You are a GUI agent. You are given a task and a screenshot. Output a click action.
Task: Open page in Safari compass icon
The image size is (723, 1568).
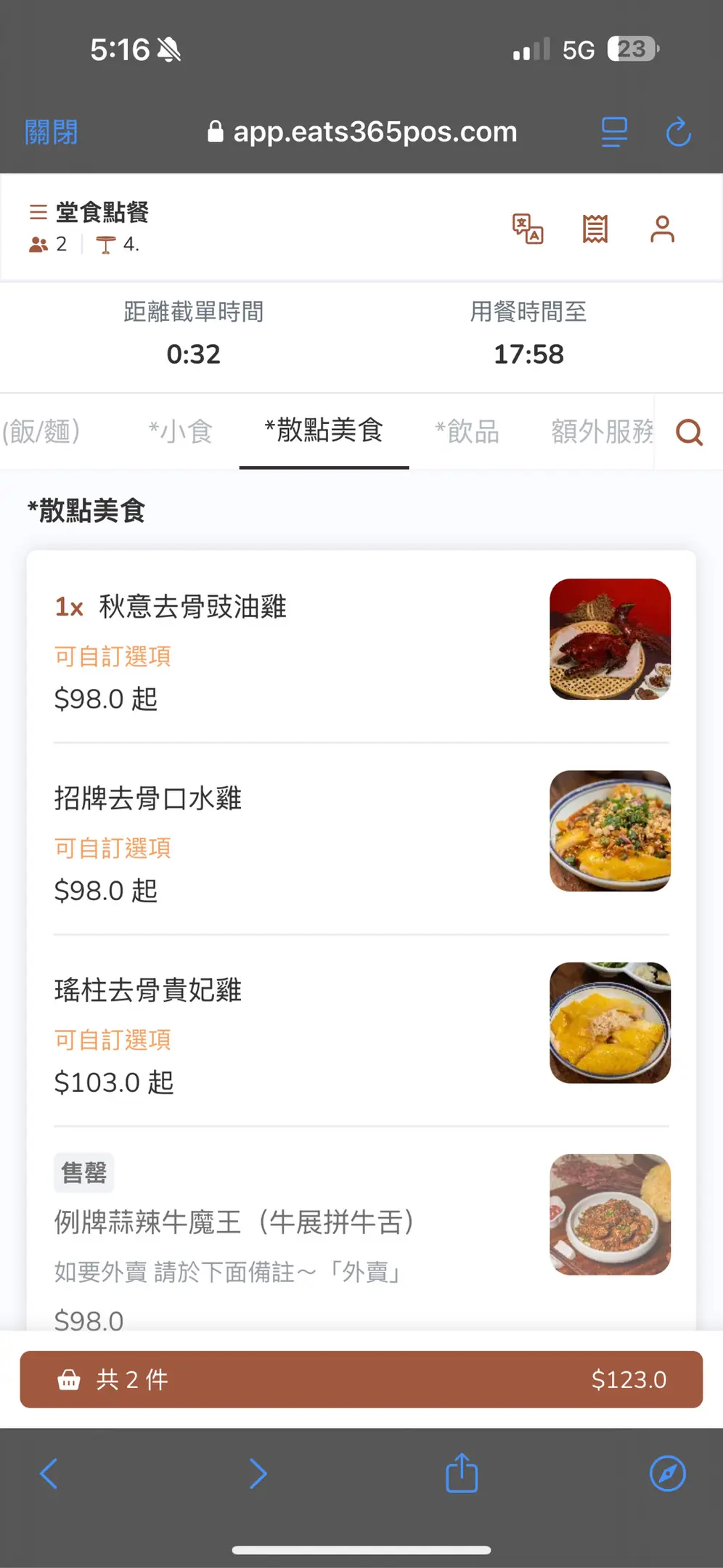point(668,1474)
